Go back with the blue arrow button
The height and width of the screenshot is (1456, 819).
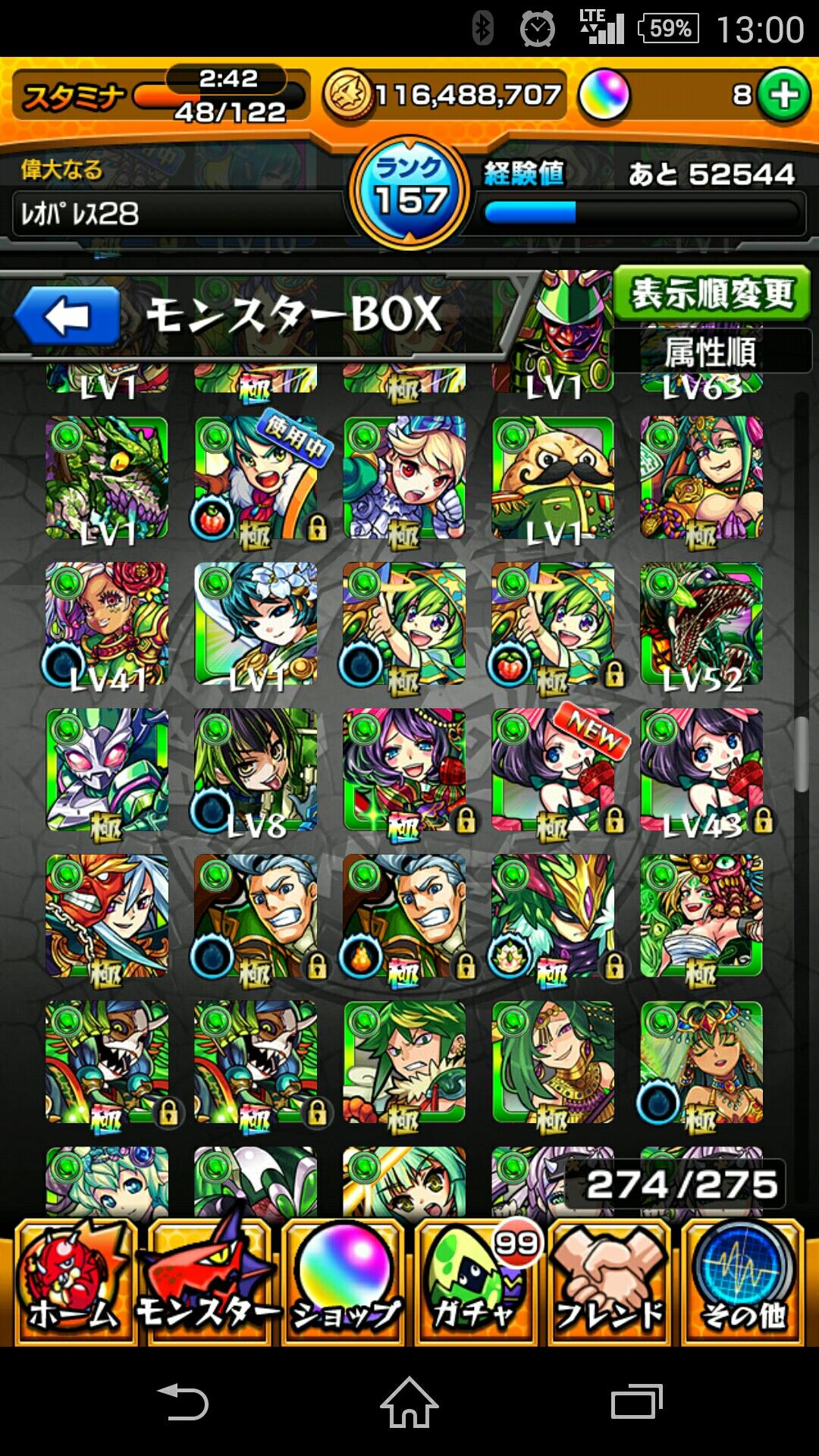(67, 317)
